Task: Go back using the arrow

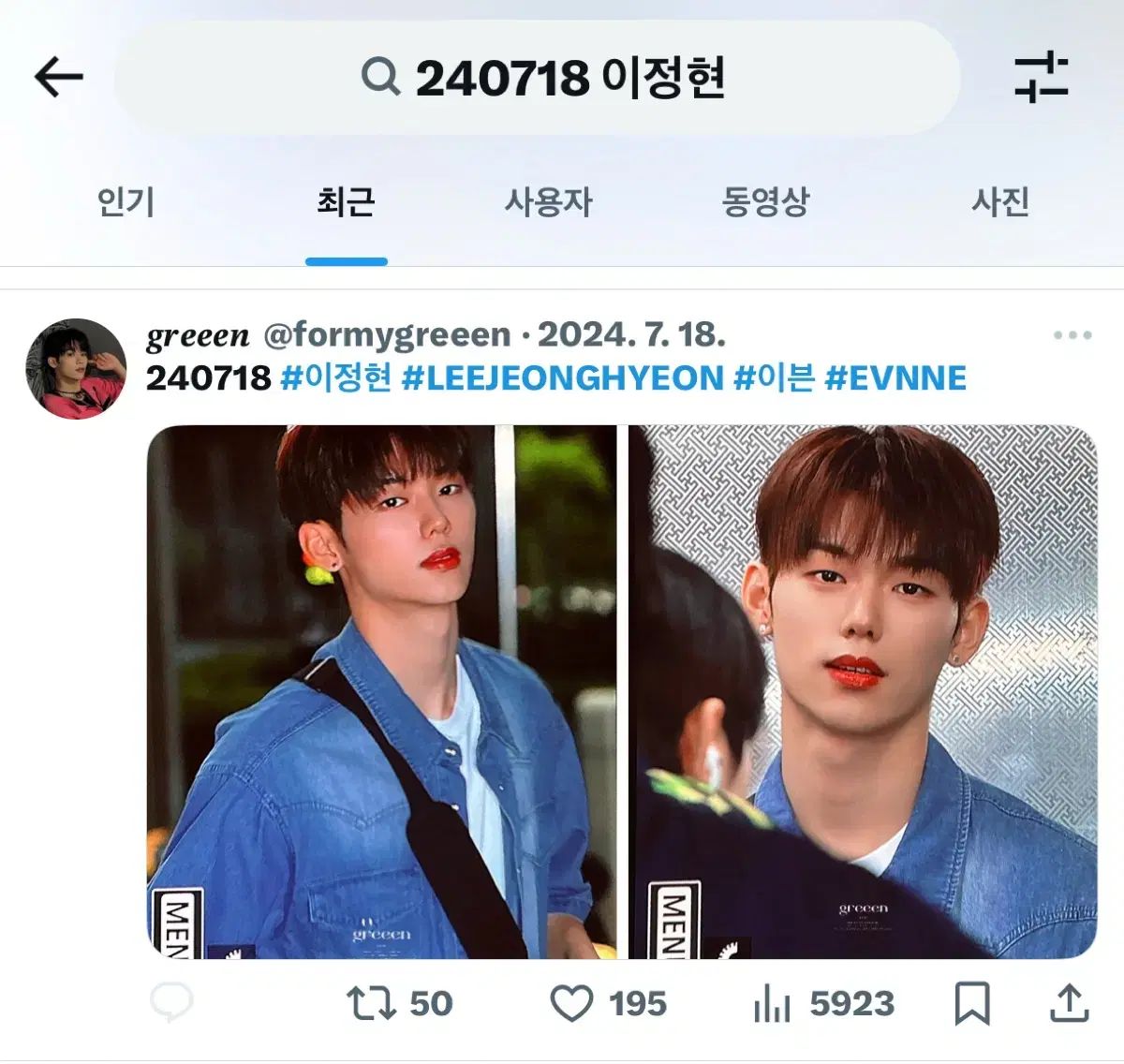Action: (59, 77)
